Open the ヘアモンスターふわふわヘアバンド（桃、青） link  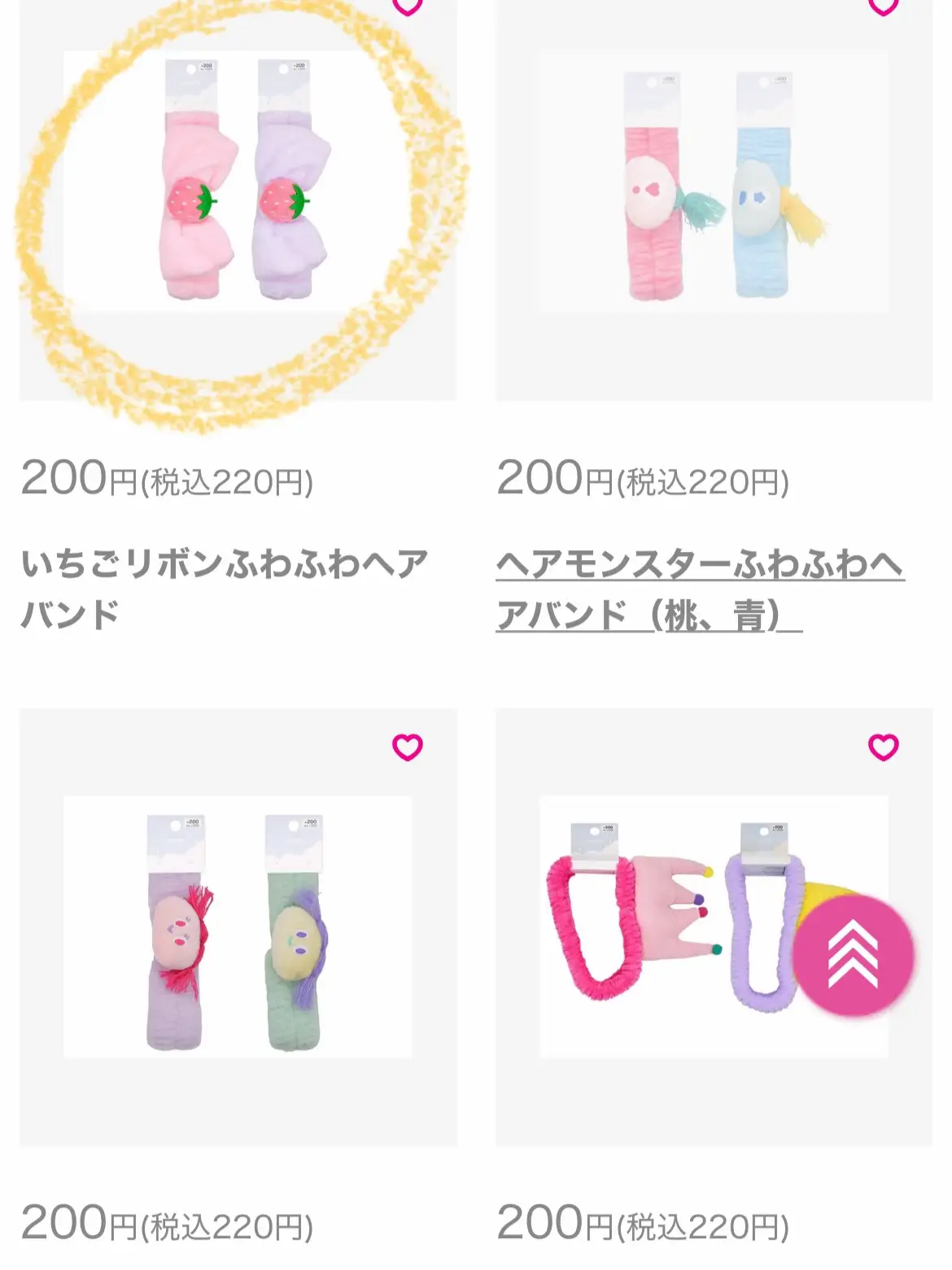(700, 589)
